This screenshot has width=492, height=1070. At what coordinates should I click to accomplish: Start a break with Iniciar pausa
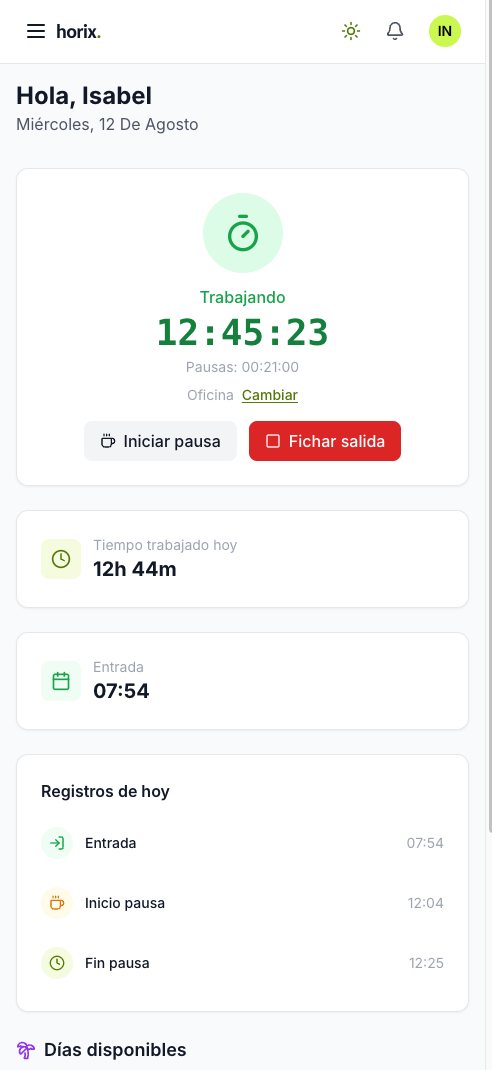pyautogui.click(x=160, y=441)
